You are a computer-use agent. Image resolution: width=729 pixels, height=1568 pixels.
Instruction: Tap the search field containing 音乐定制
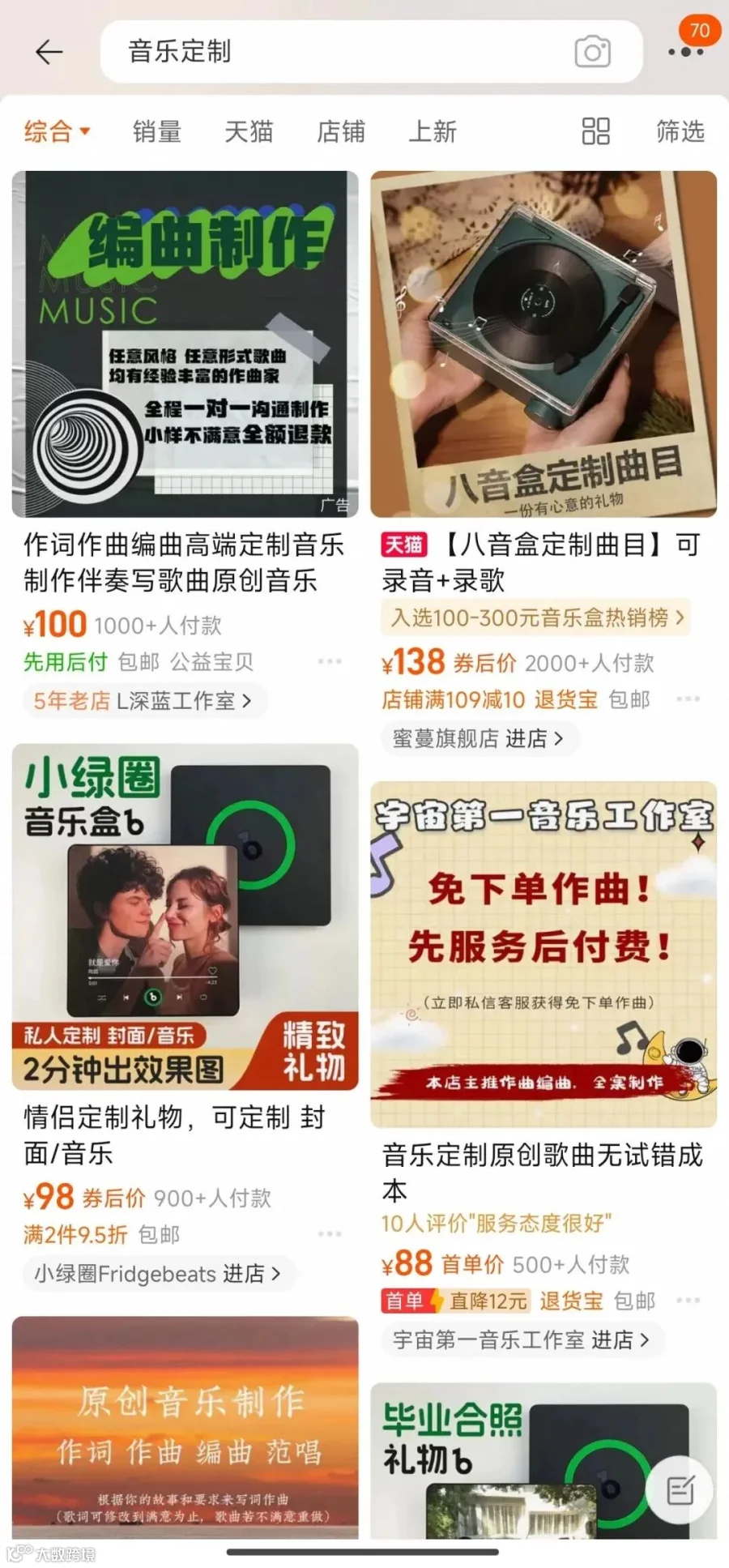(x=371, y=52)
